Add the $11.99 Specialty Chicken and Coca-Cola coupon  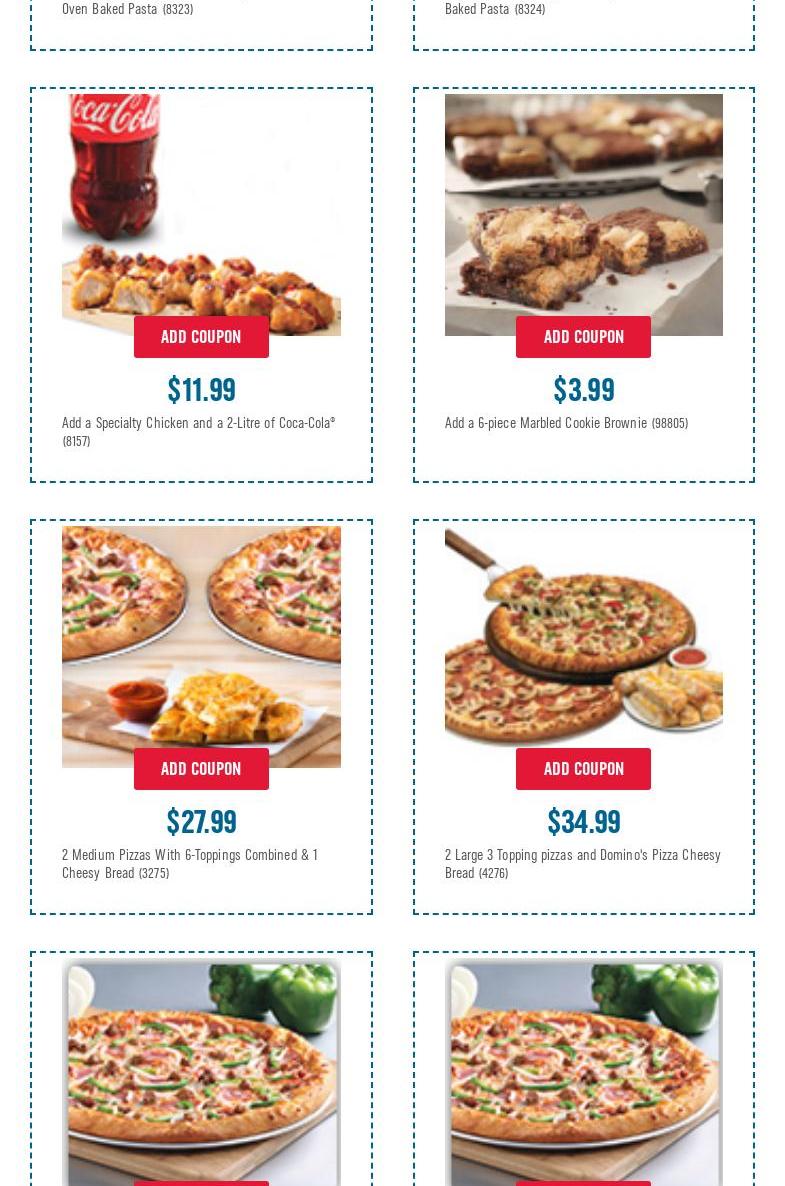coord(201,337)
